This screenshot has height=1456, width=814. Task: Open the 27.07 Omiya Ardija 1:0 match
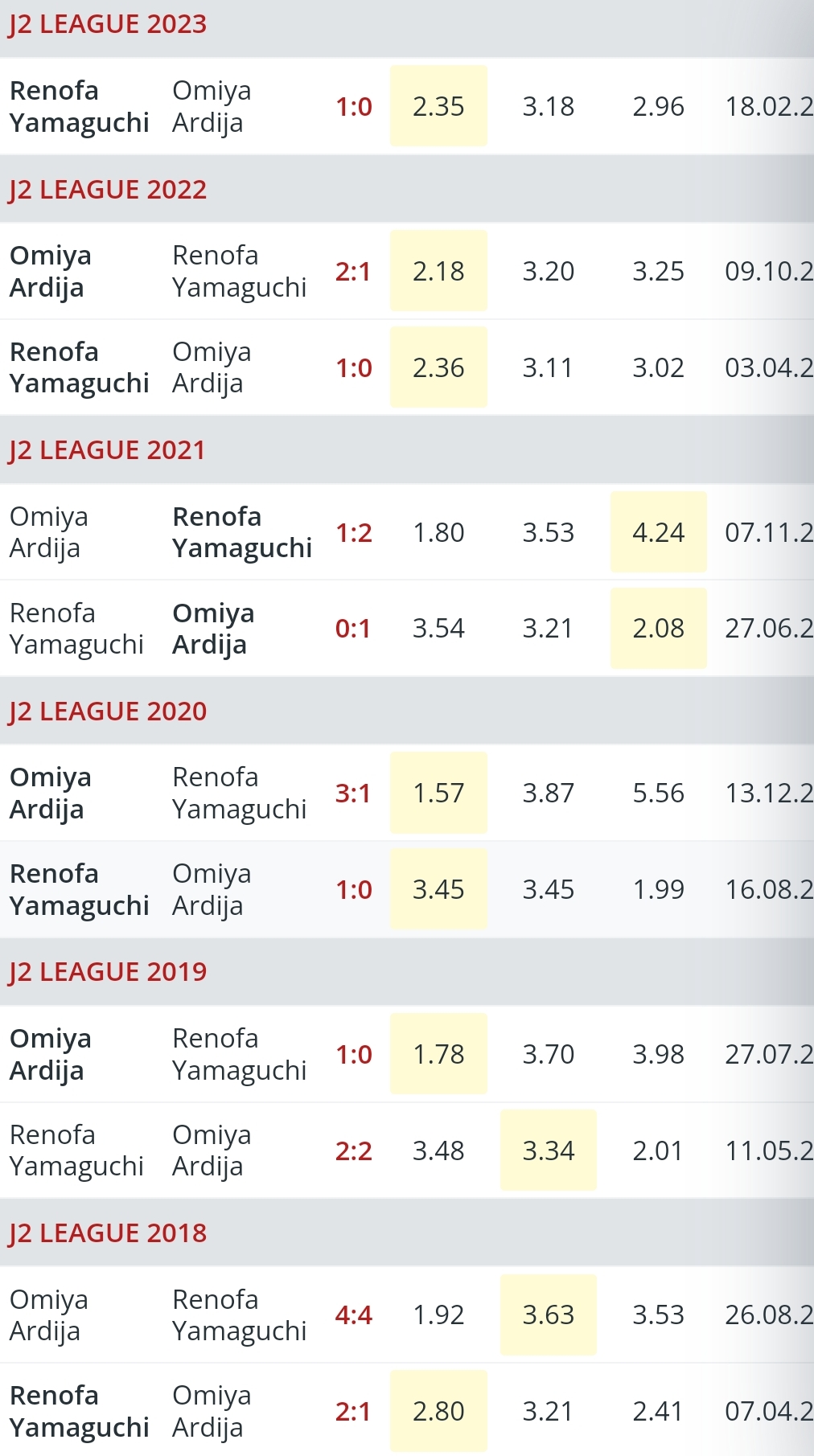tap(407, 1054)
